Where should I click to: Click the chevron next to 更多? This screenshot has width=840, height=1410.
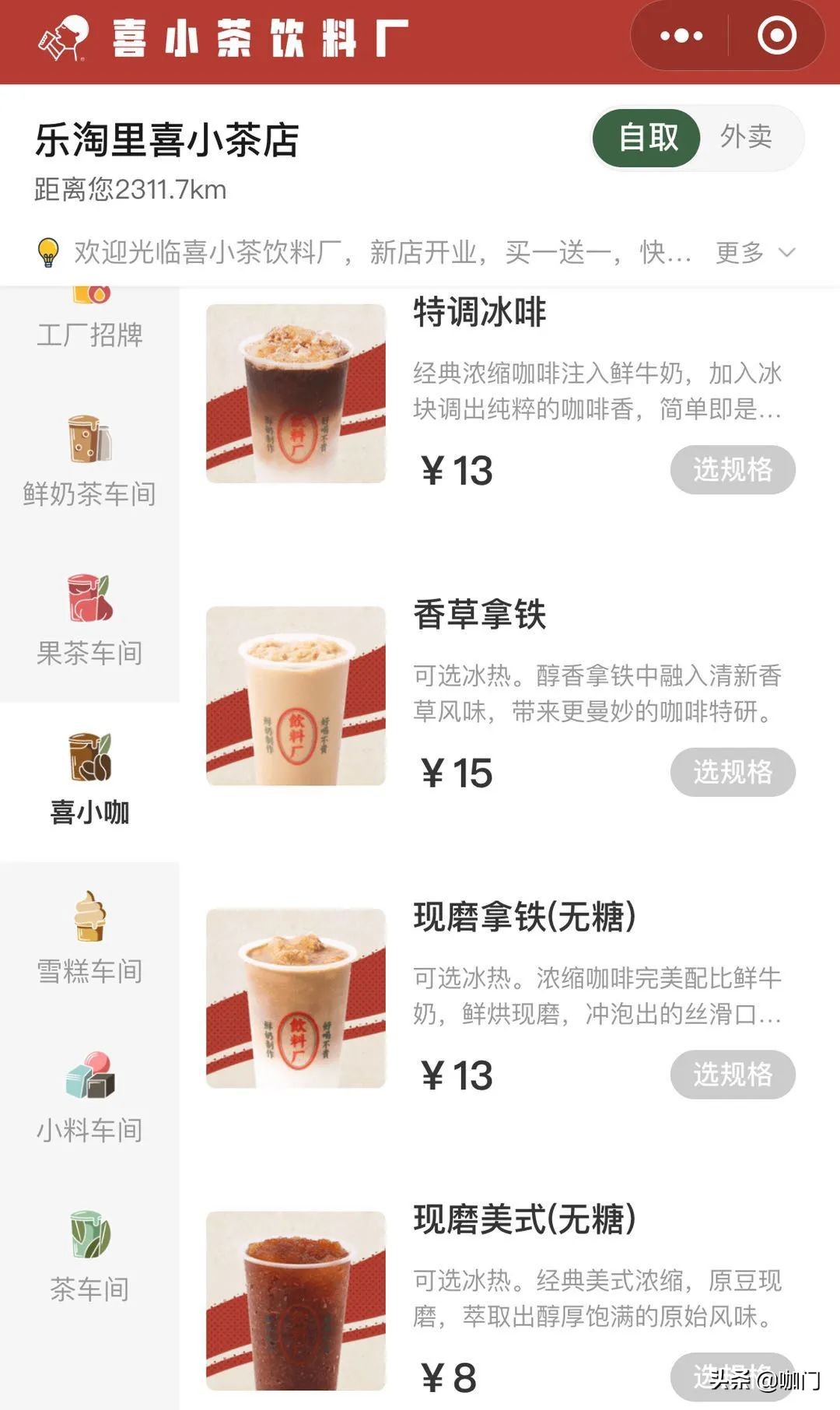786,254
